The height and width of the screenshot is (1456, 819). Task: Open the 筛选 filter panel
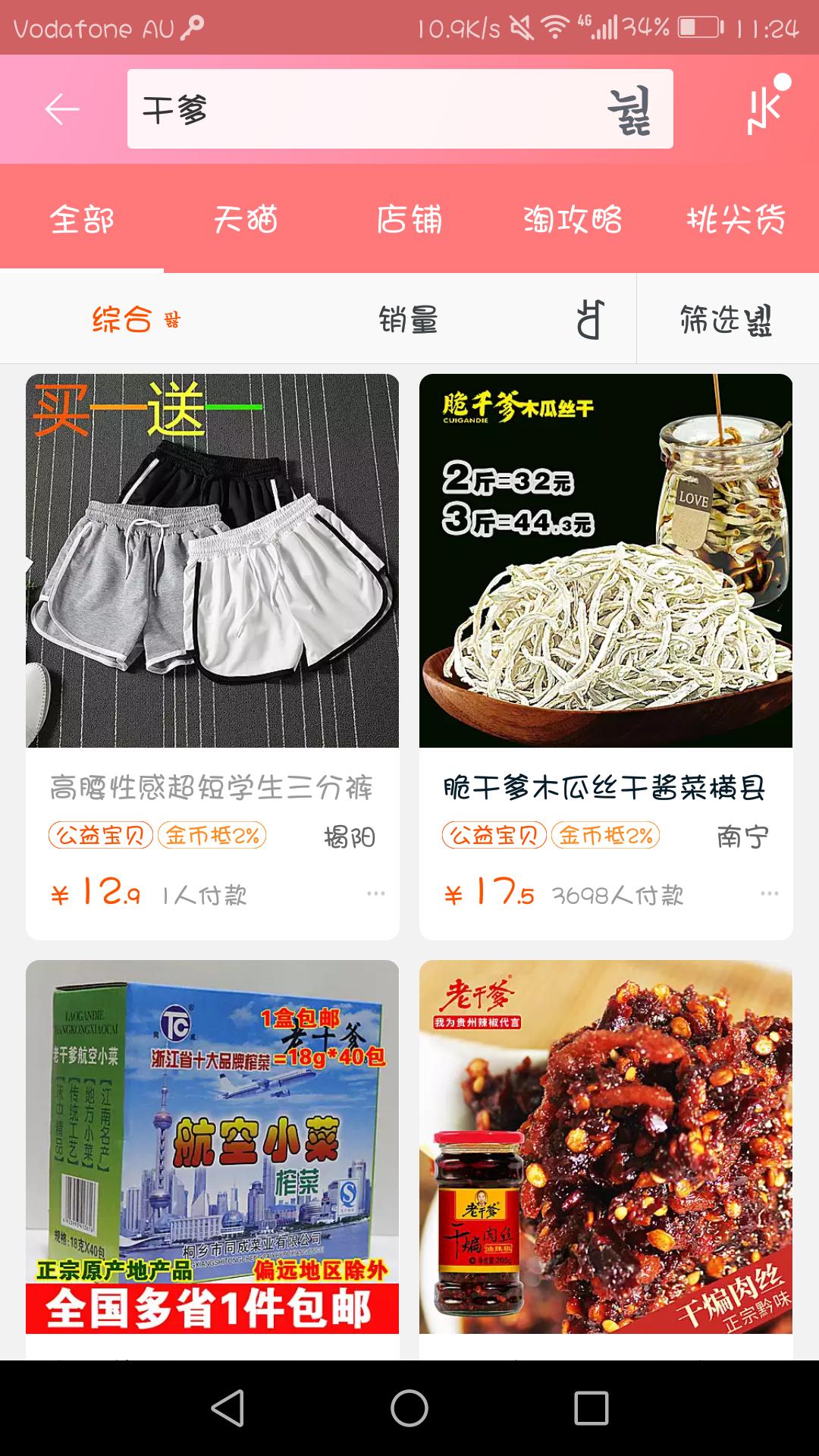click(x=726, y=319)
